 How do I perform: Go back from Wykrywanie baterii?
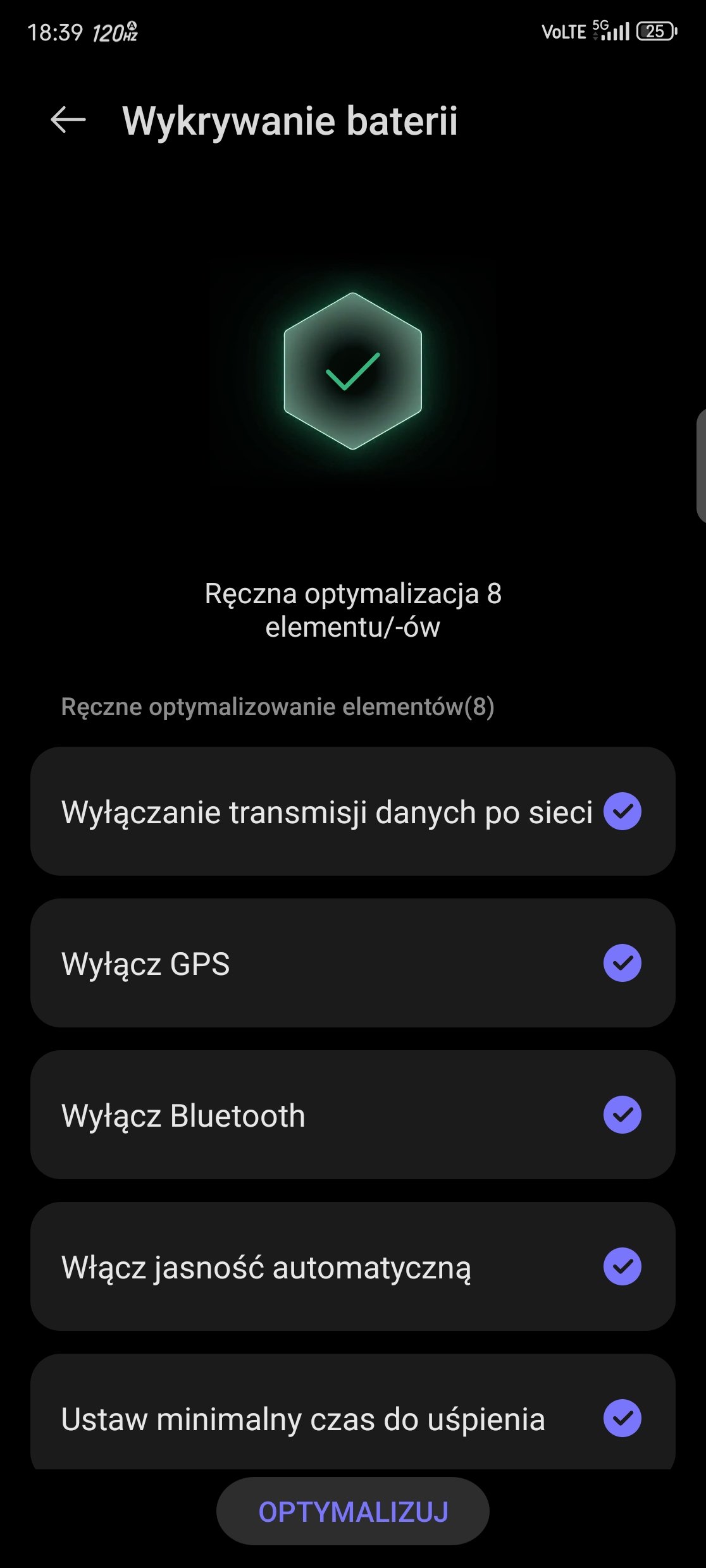[68, 119]
